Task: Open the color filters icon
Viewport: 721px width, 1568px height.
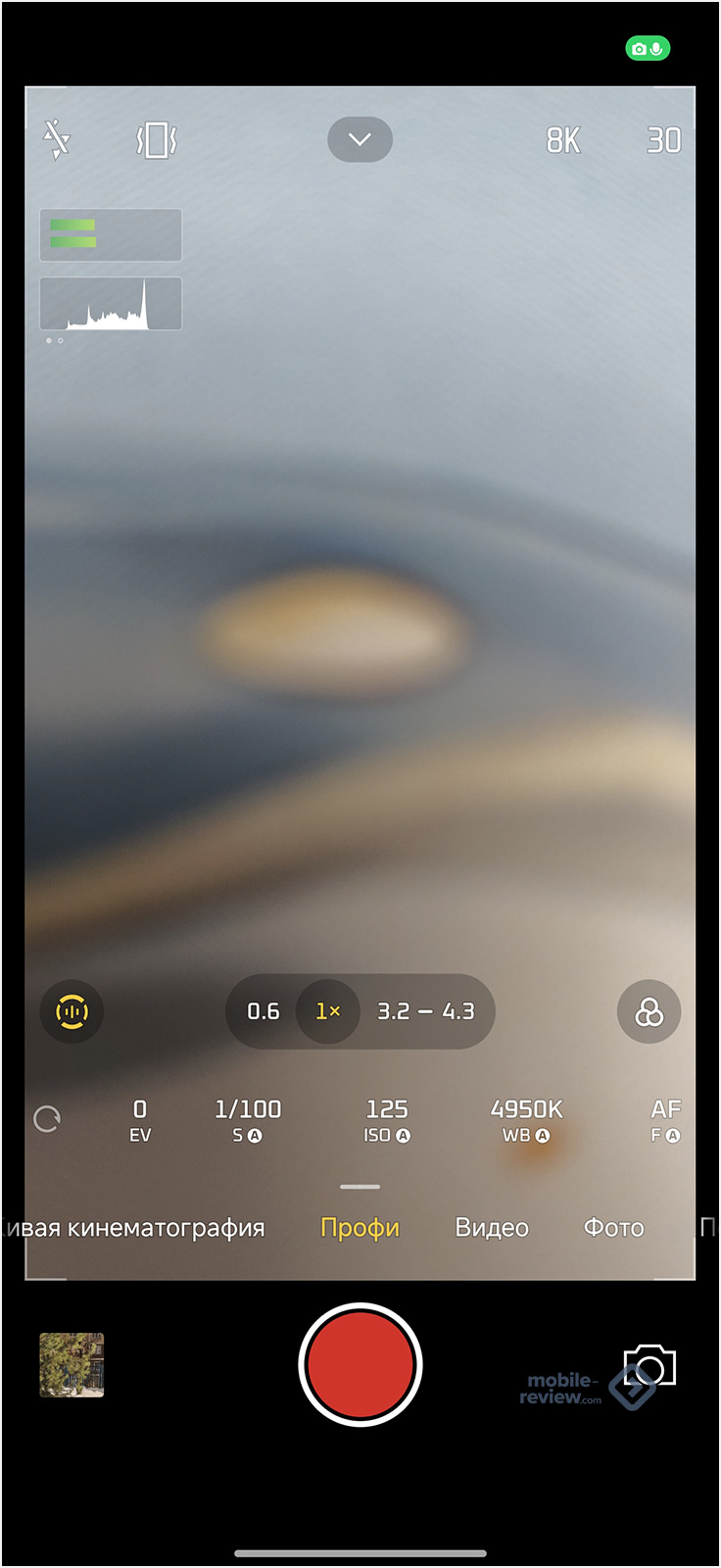Action: 649,1011
